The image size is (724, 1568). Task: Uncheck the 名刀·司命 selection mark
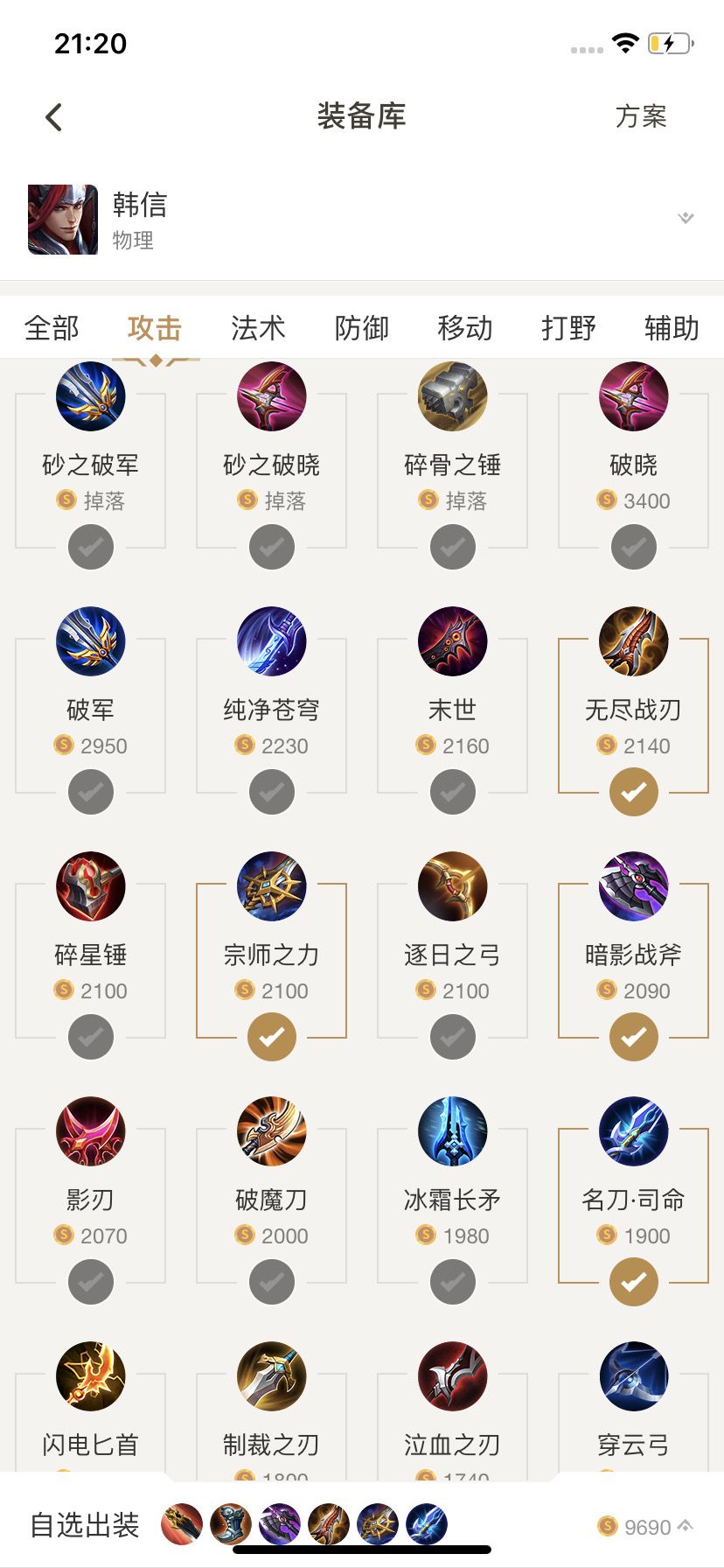click(x=633, y=1282)
